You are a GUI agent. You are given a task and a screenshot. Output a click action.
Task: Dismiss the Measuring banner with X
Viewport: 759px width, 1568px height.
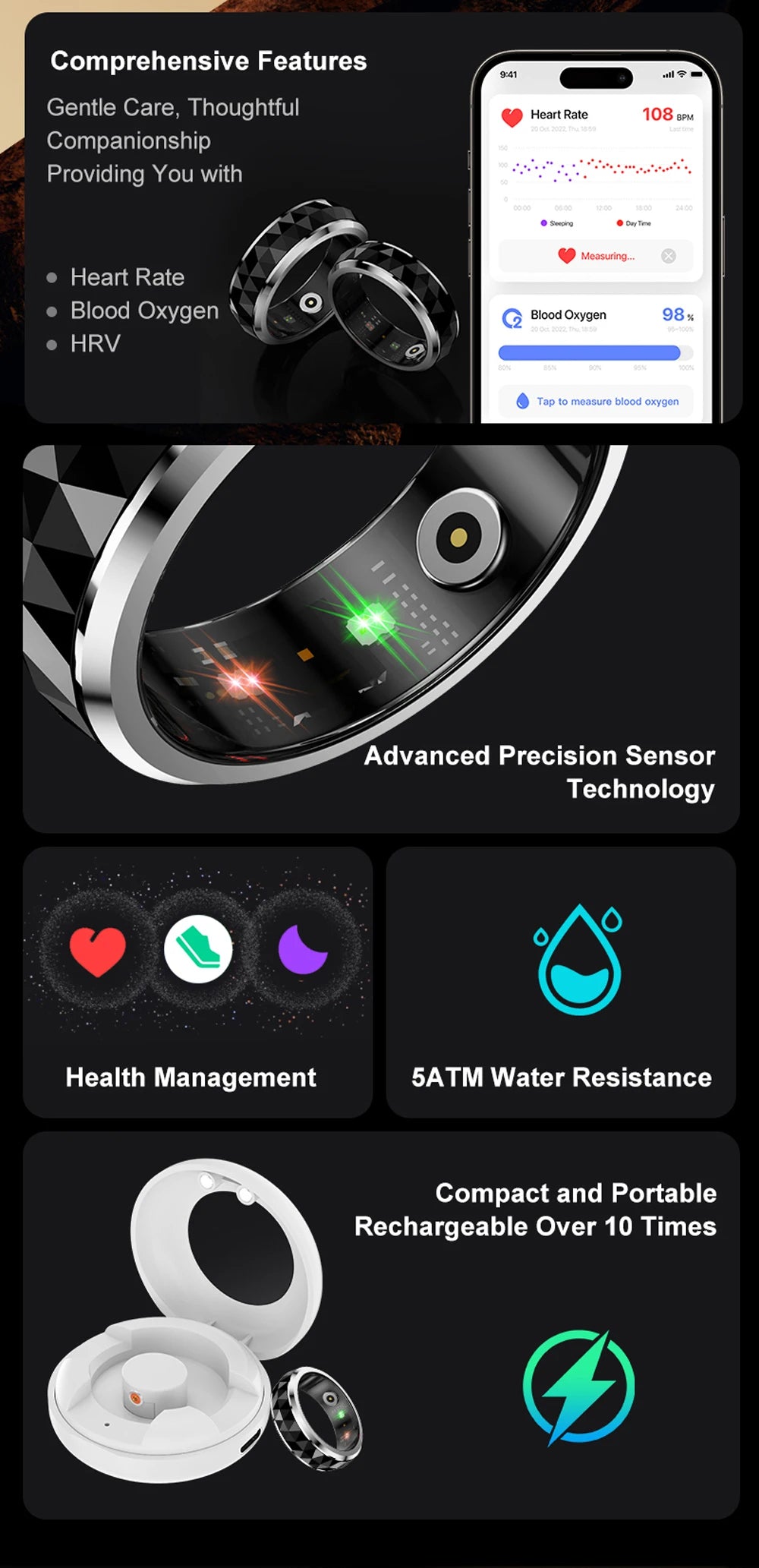(x=668, y=256)
